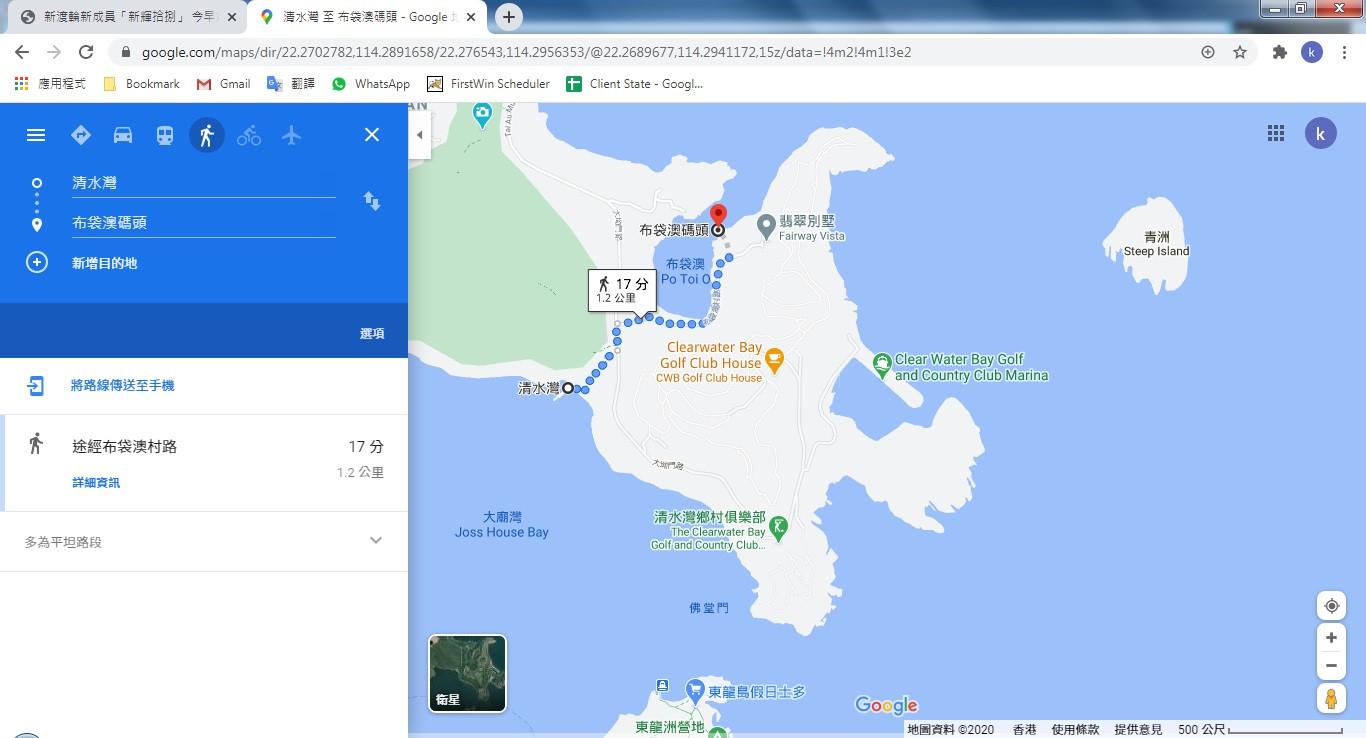Switch map to satellite view
Screen dimensions: 1366x738
(x=467, y=673)
